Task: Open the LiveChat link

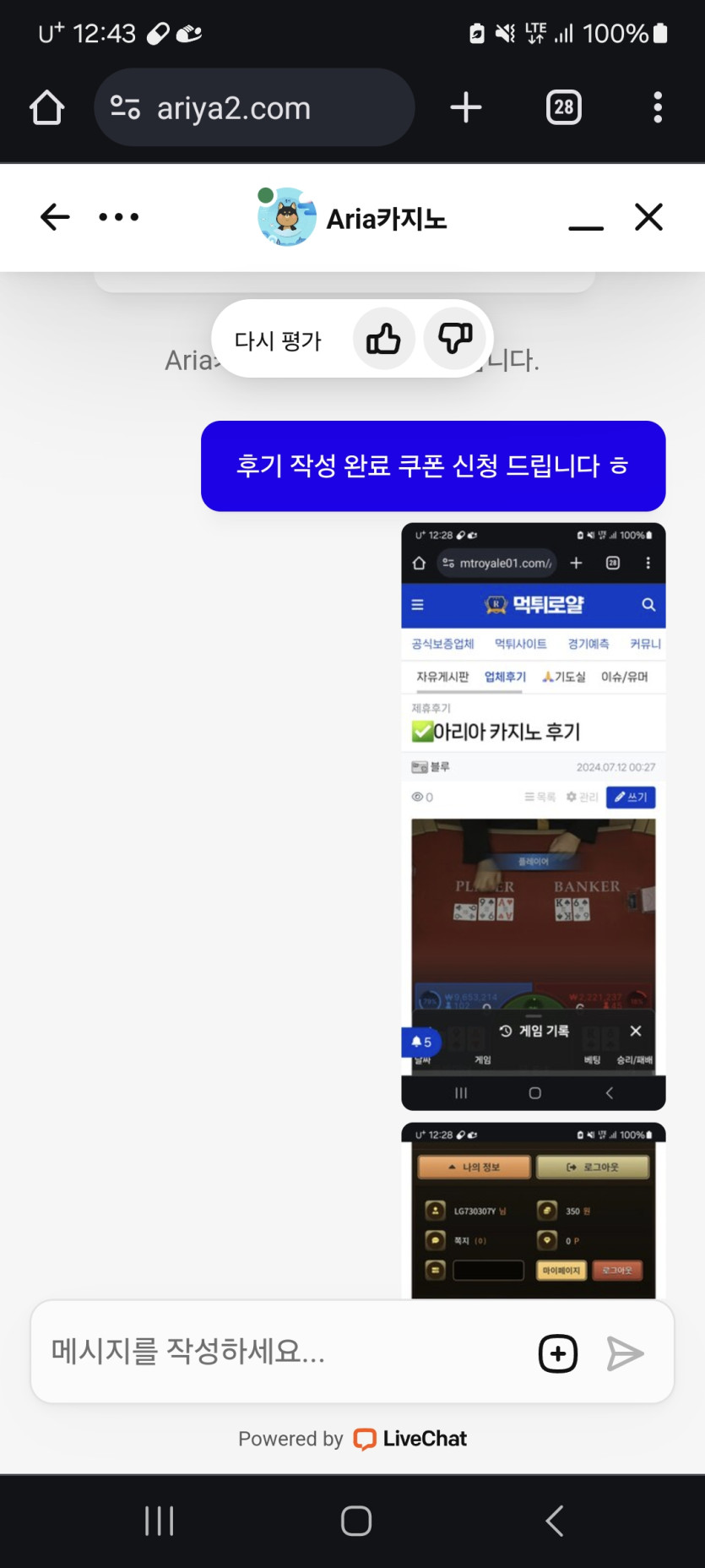Action: [410, 1439]
